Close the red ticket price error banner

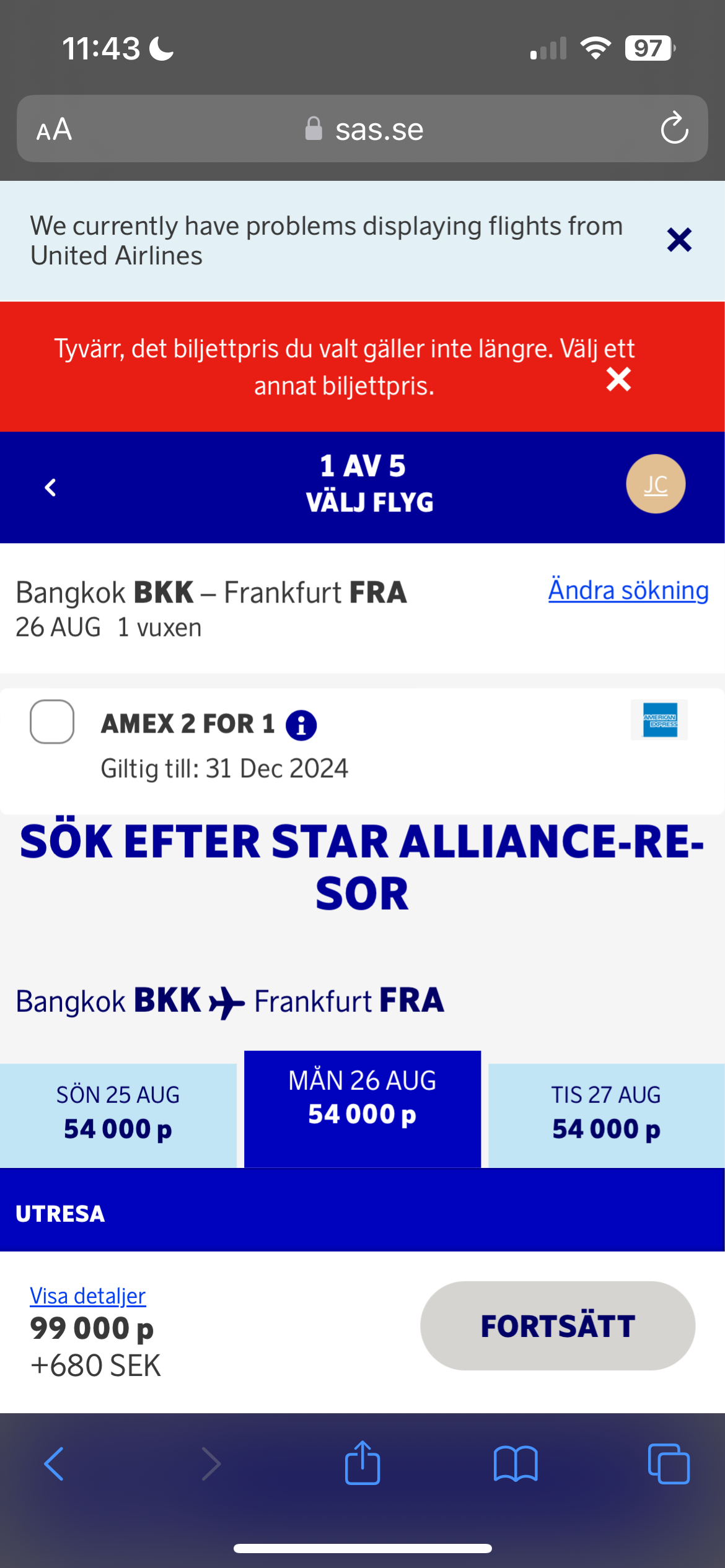click(618, 379)
